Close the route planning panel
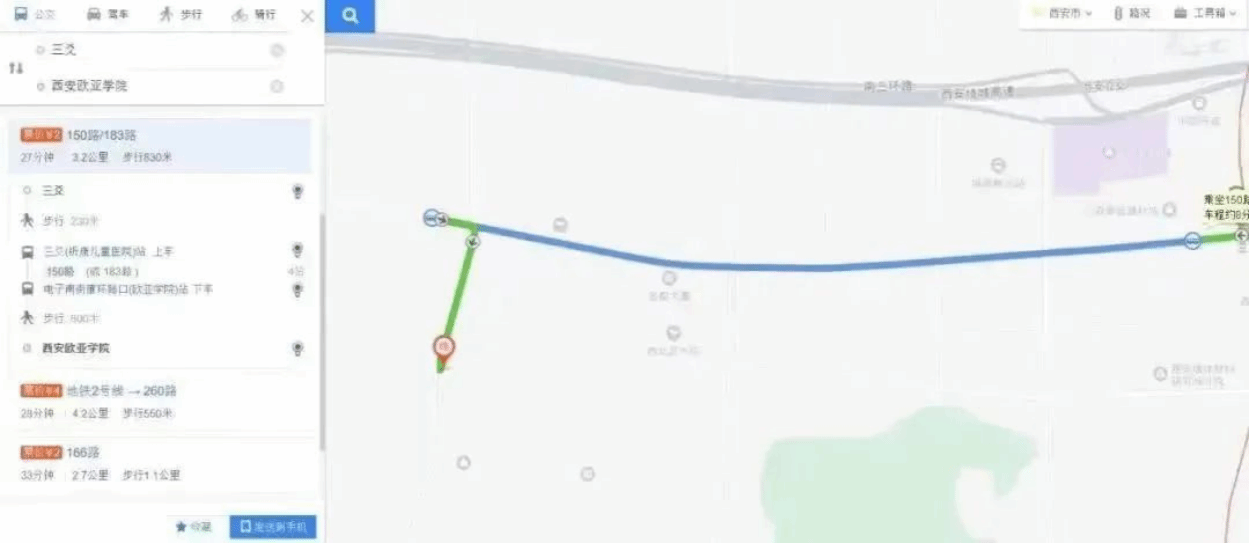Screen dimensions: 1250x543 pos(307,16)
